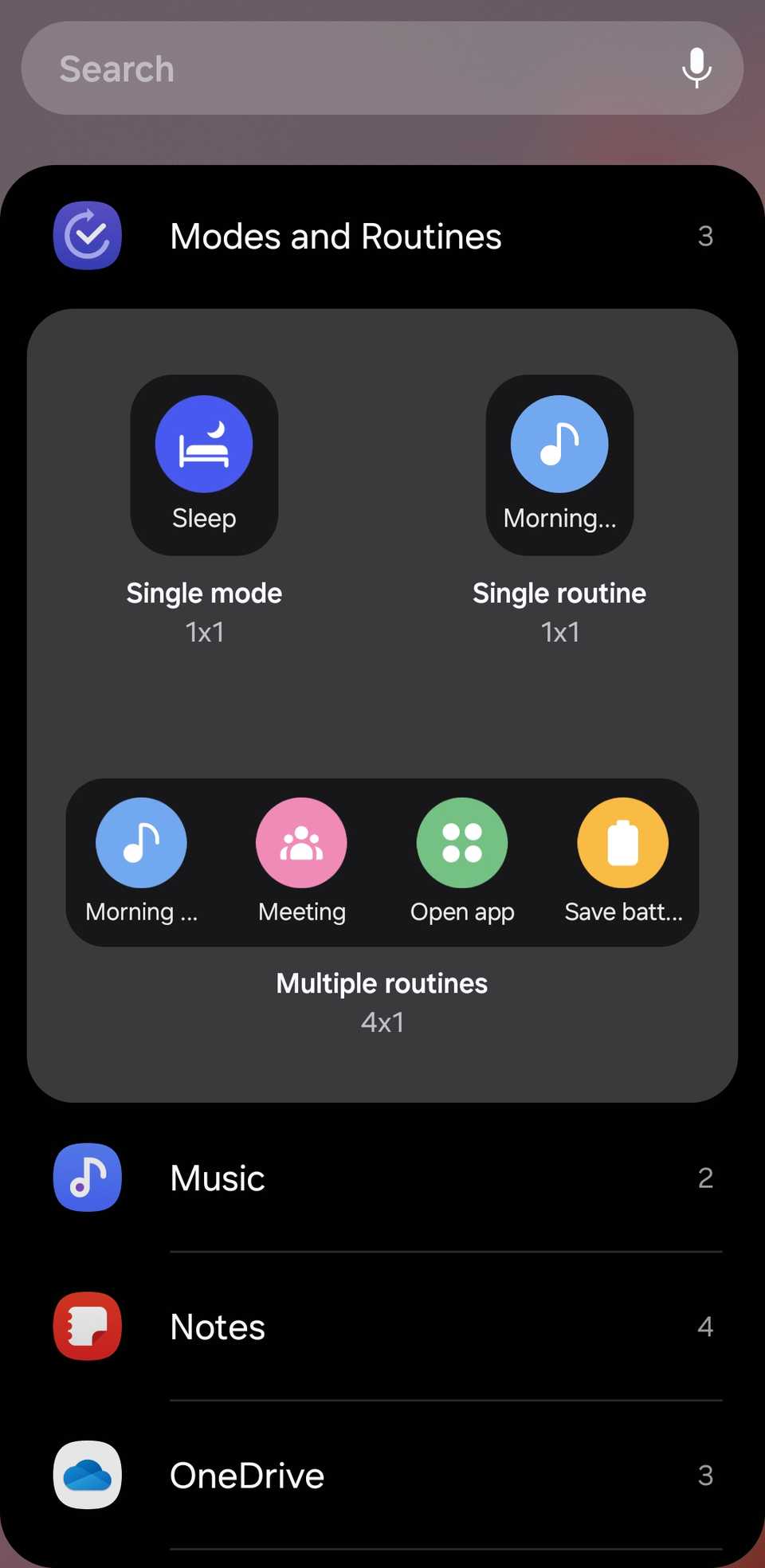Tap the Morning routine music note icon

pyautogui.click(x=559, y=443)
